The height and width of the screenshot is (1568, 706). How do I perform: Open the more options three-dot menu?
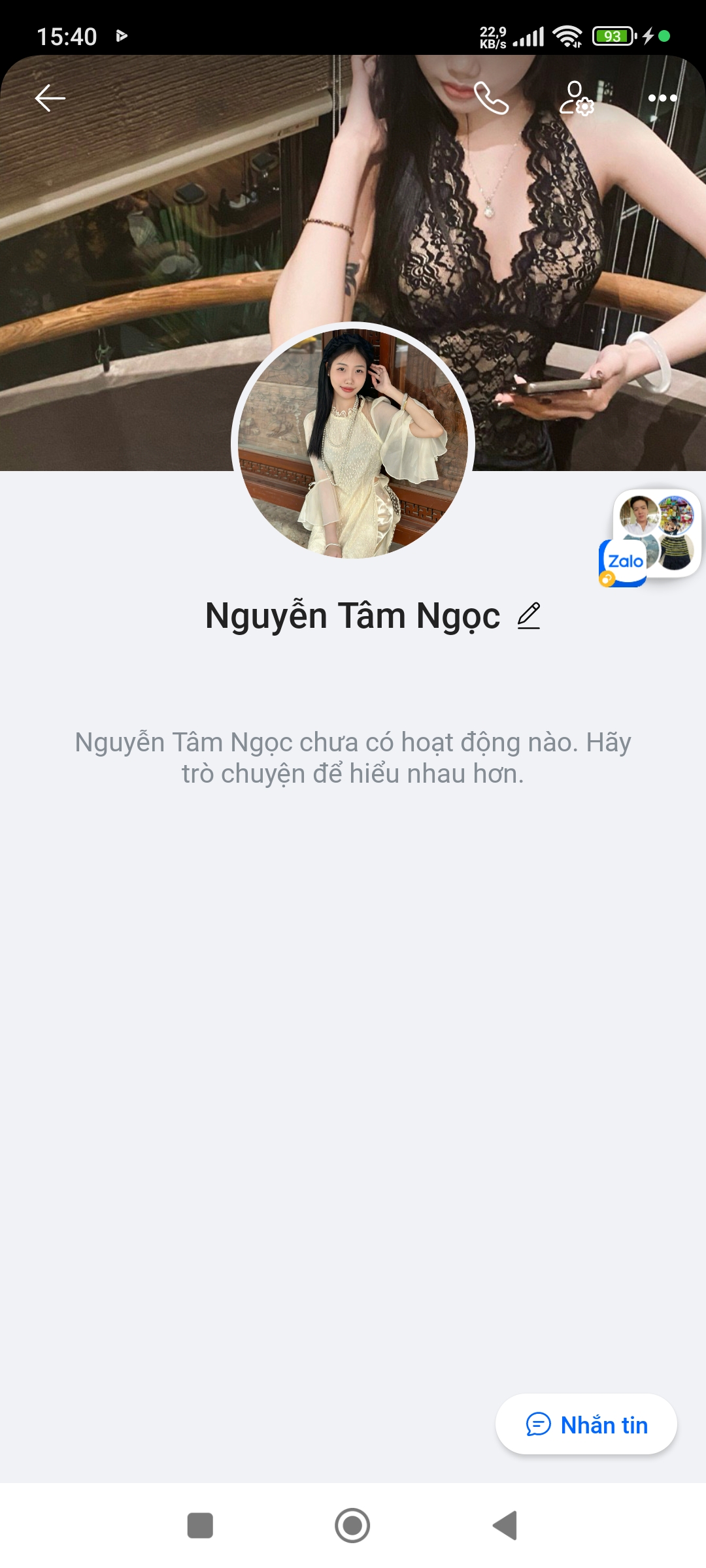click(662, 98)
